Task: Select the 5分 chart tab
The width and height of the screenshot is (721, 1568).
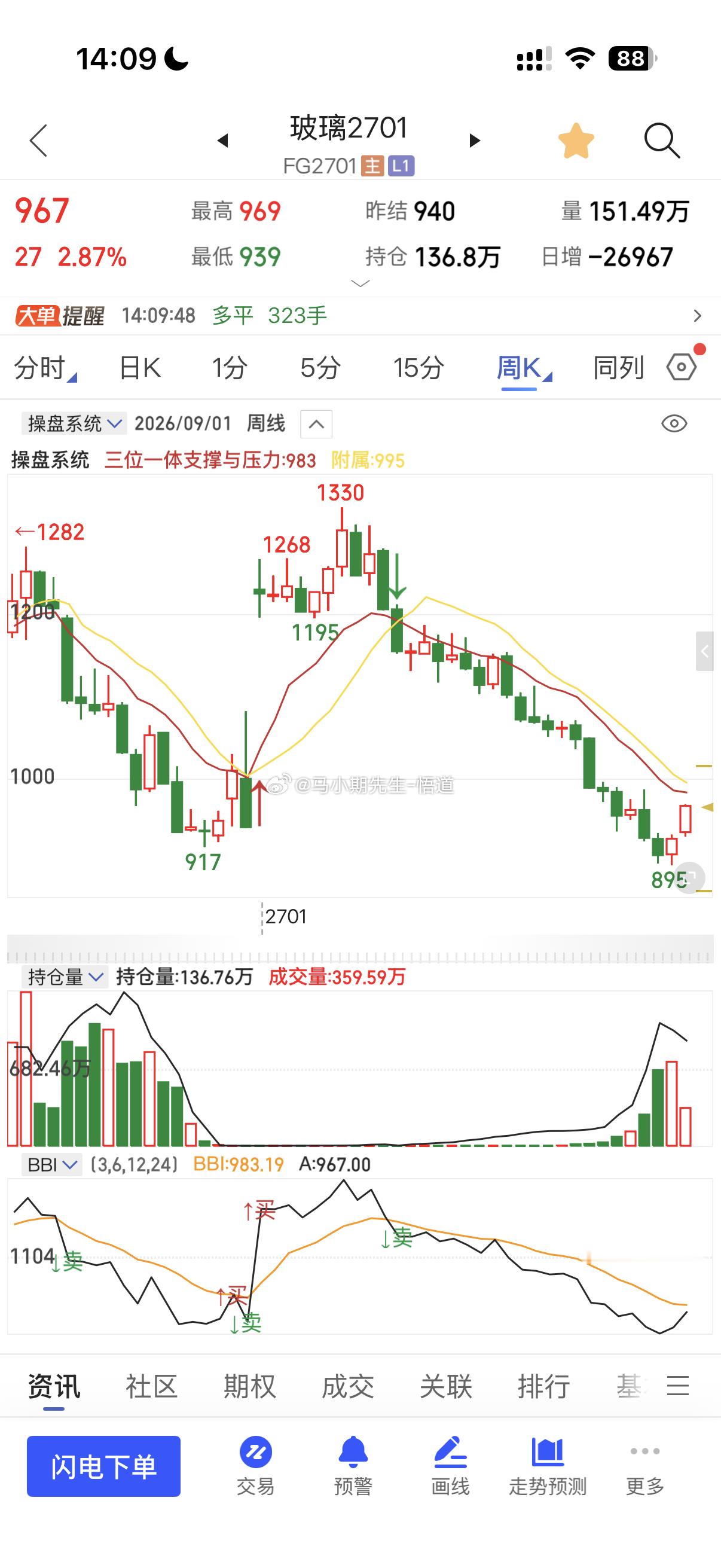Action: coord(320,368)
